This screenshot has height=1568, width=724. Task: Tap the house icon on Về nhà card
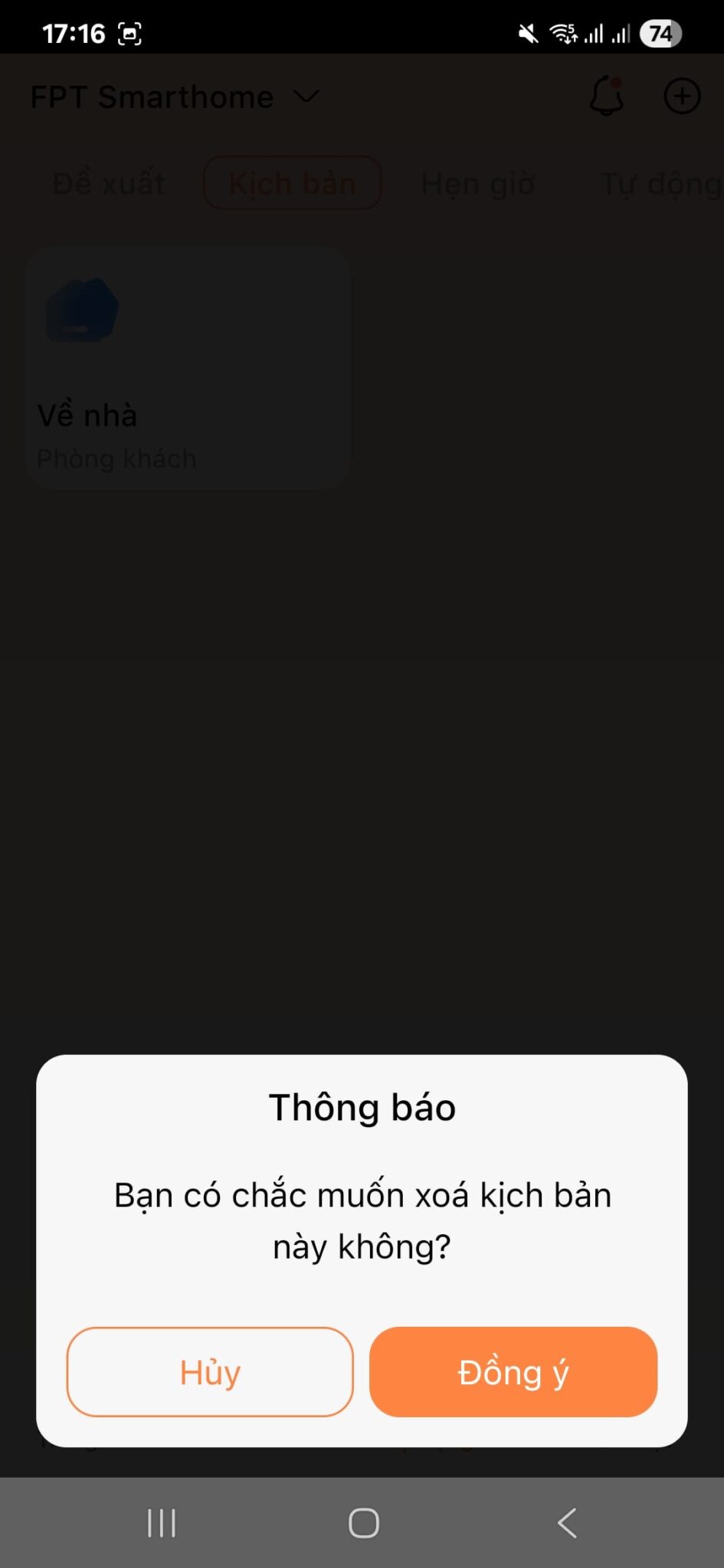(83, 309)
